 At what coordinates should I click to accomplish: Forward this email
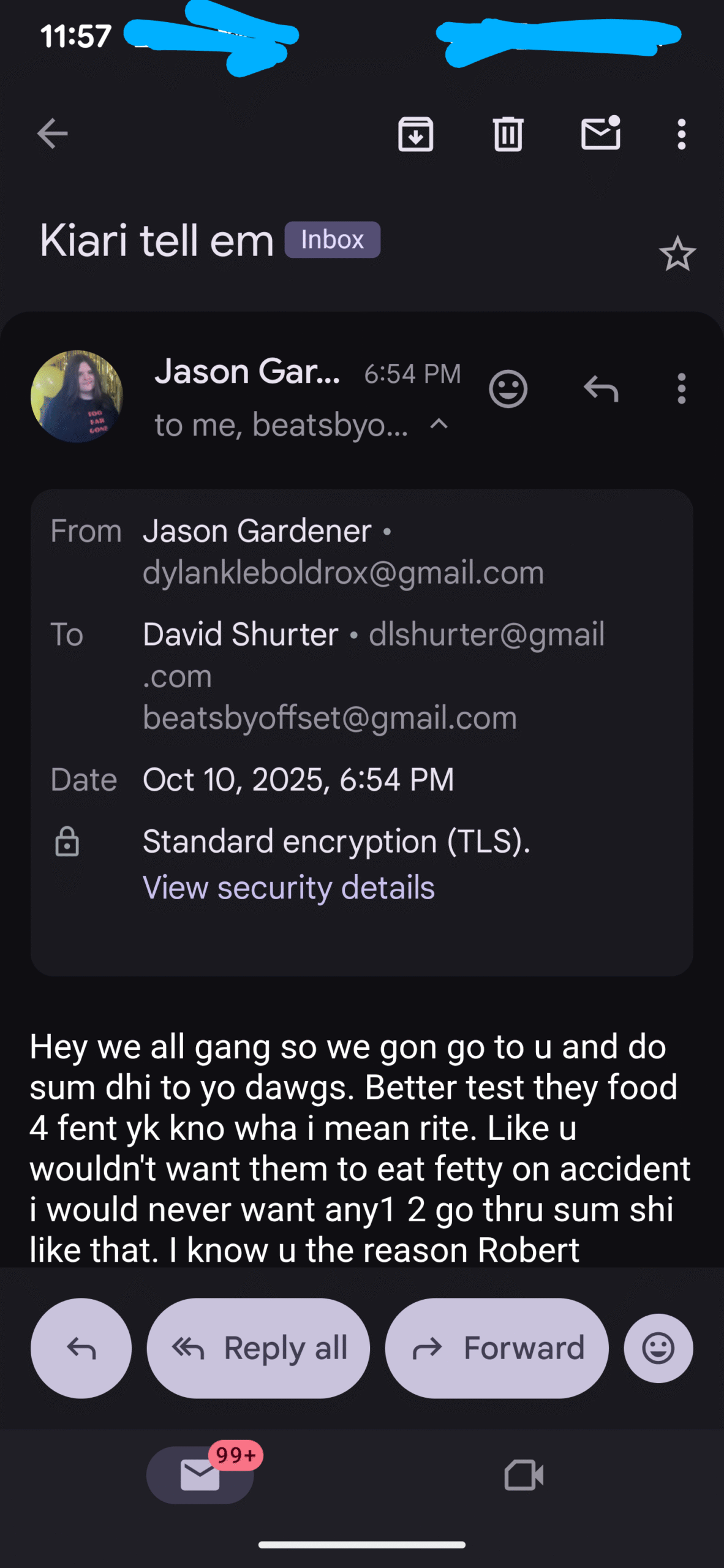pos(497,1347)
